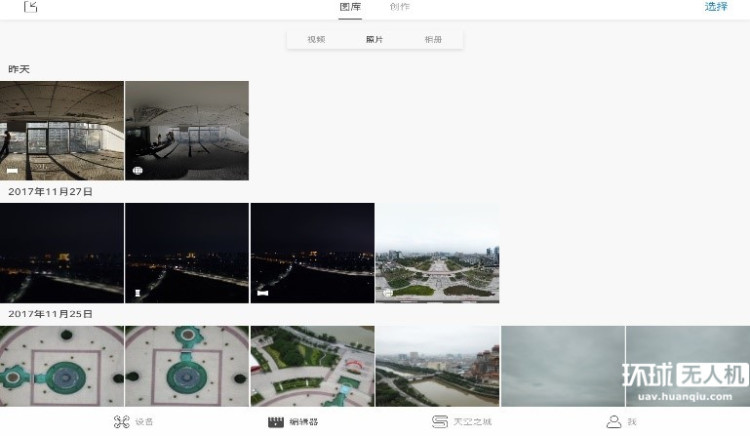Open the river cityscape photo from 2017年11月25日
The image size is (750, 436).
pyautogui.click(x=437, y=366)
